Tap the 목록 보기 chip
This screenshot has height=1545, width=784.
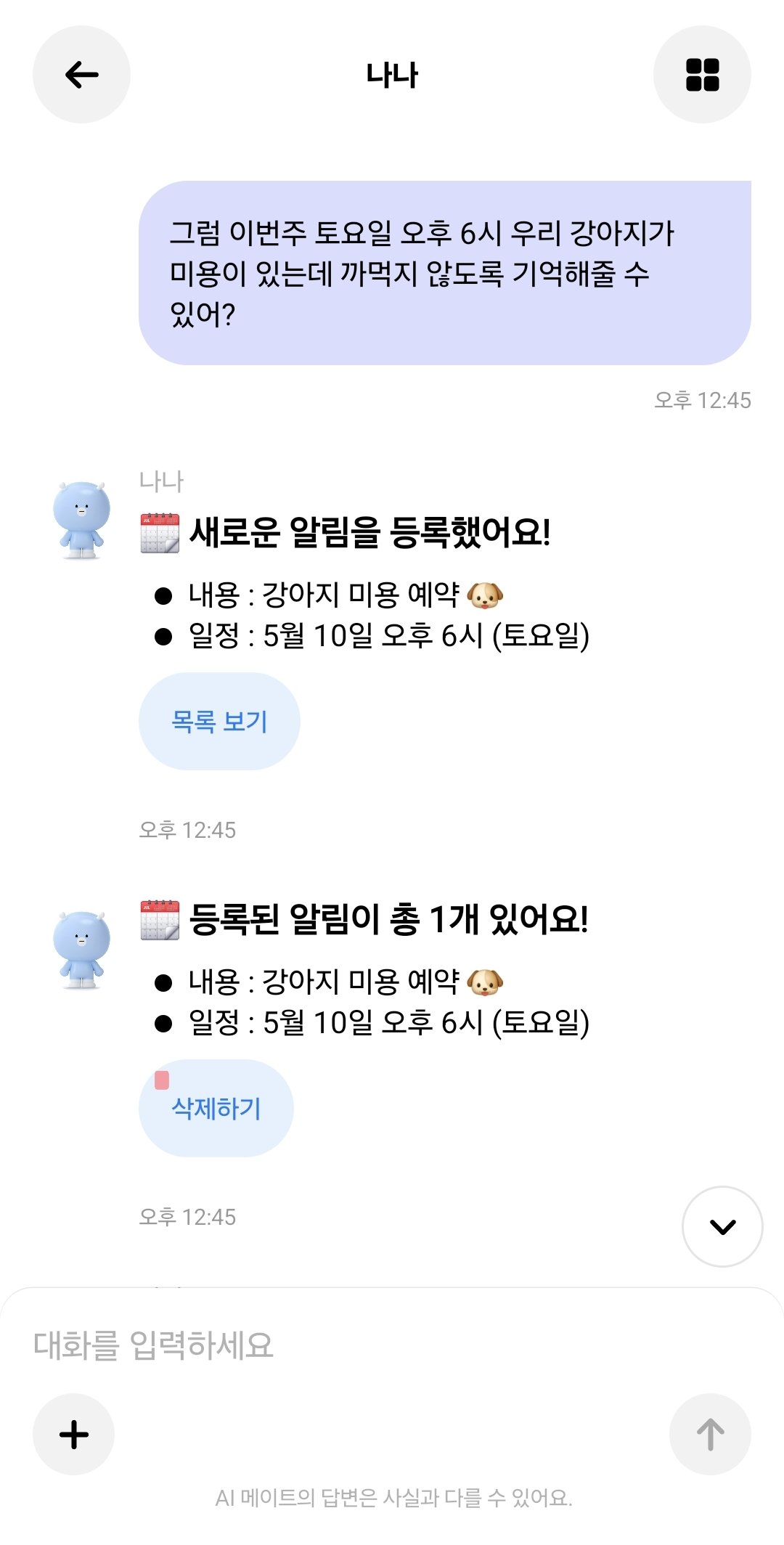coord(219,721)
